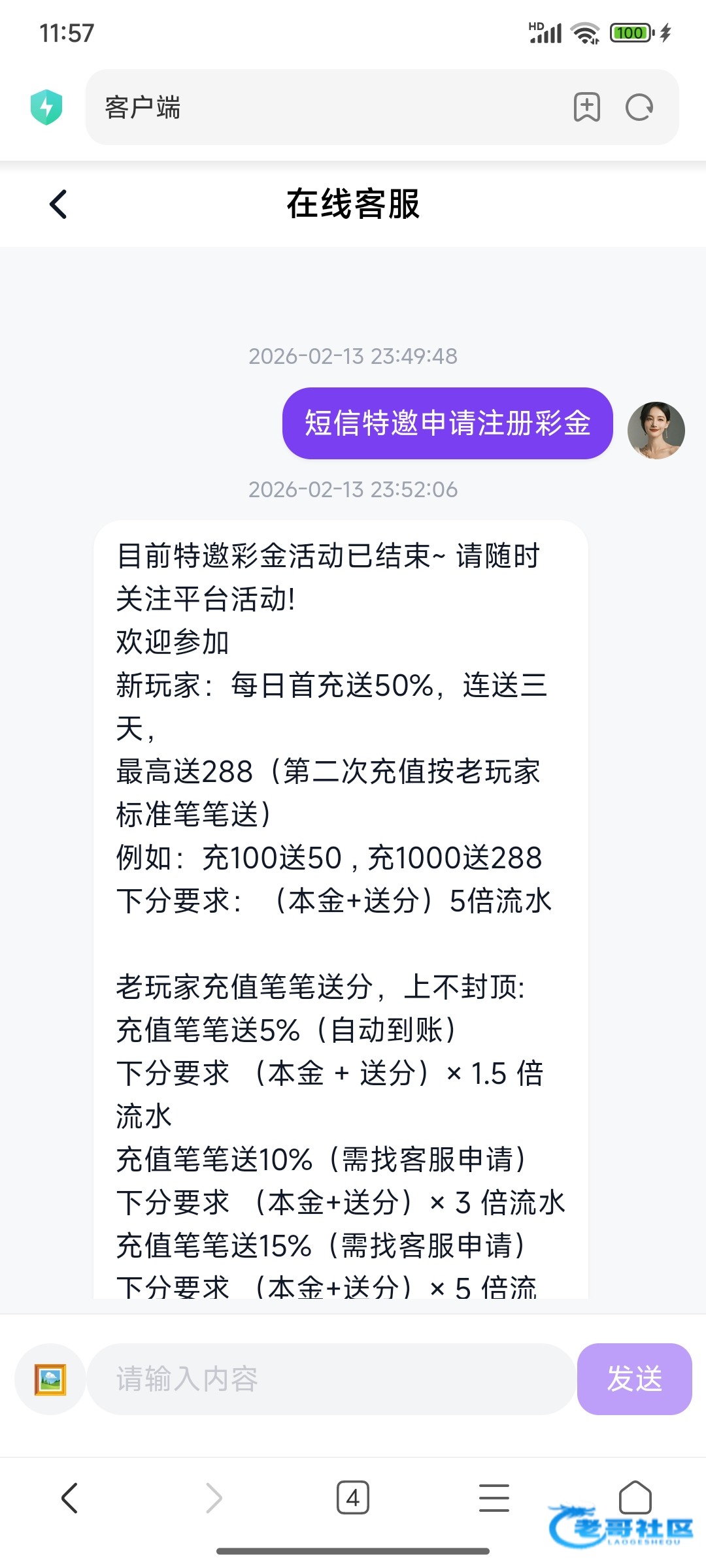Add this page to bookmarks

pyautogui.click(x=586, y=107)
